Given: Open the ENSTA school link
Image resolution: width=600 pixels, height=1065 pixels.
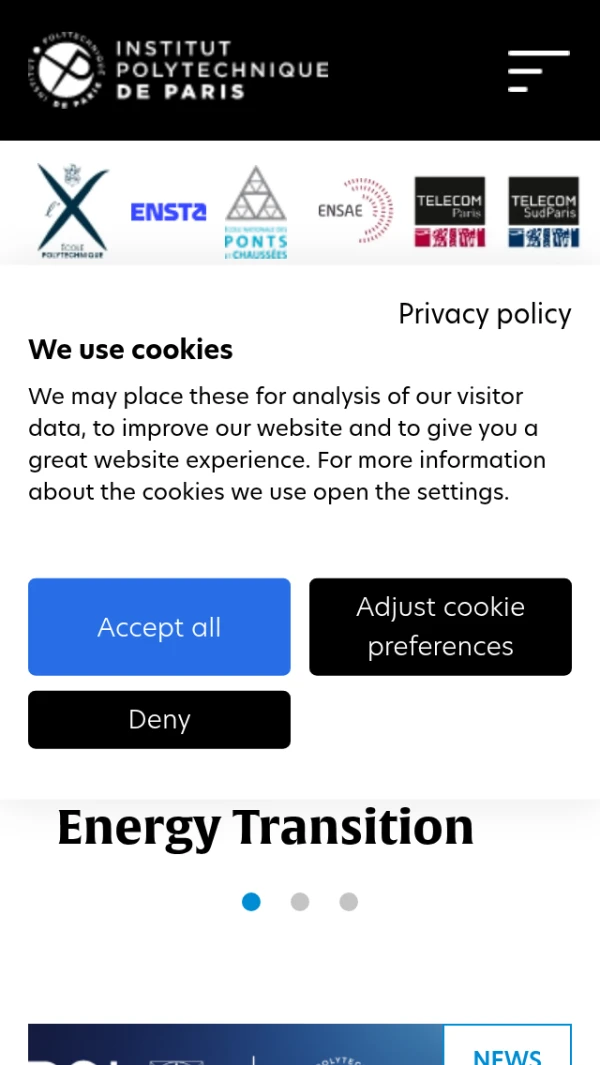Looking at the screenshot, I should 168,212.
